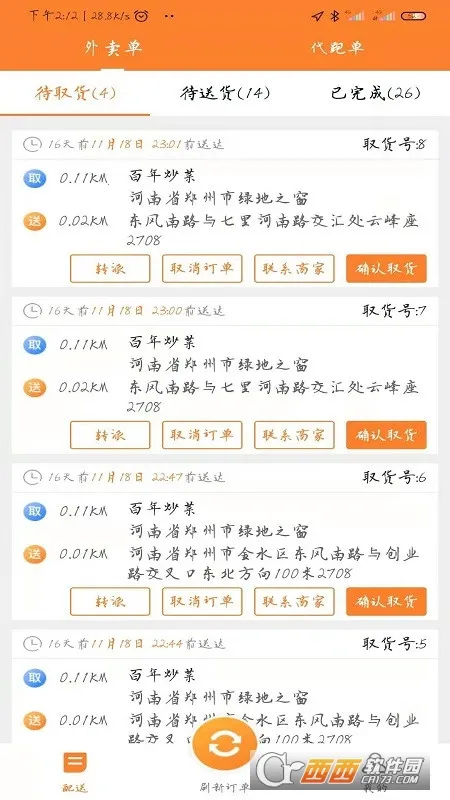
Task: Switch to the 代跑单 tab
Action: point(337,48)
